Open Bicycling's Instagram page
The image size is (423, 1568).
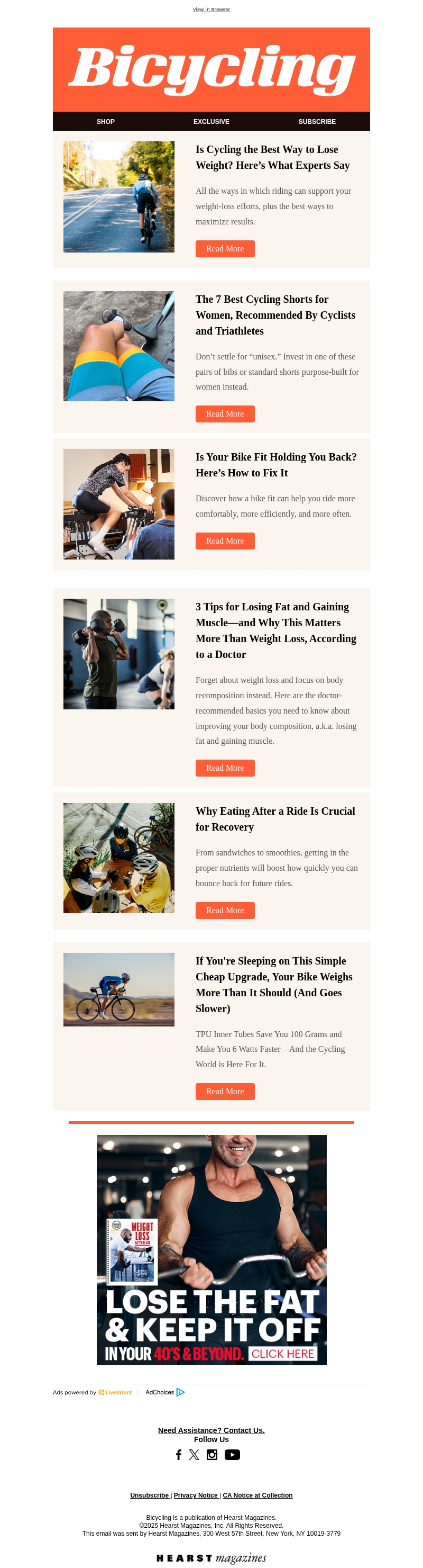tap(212, 1455)
